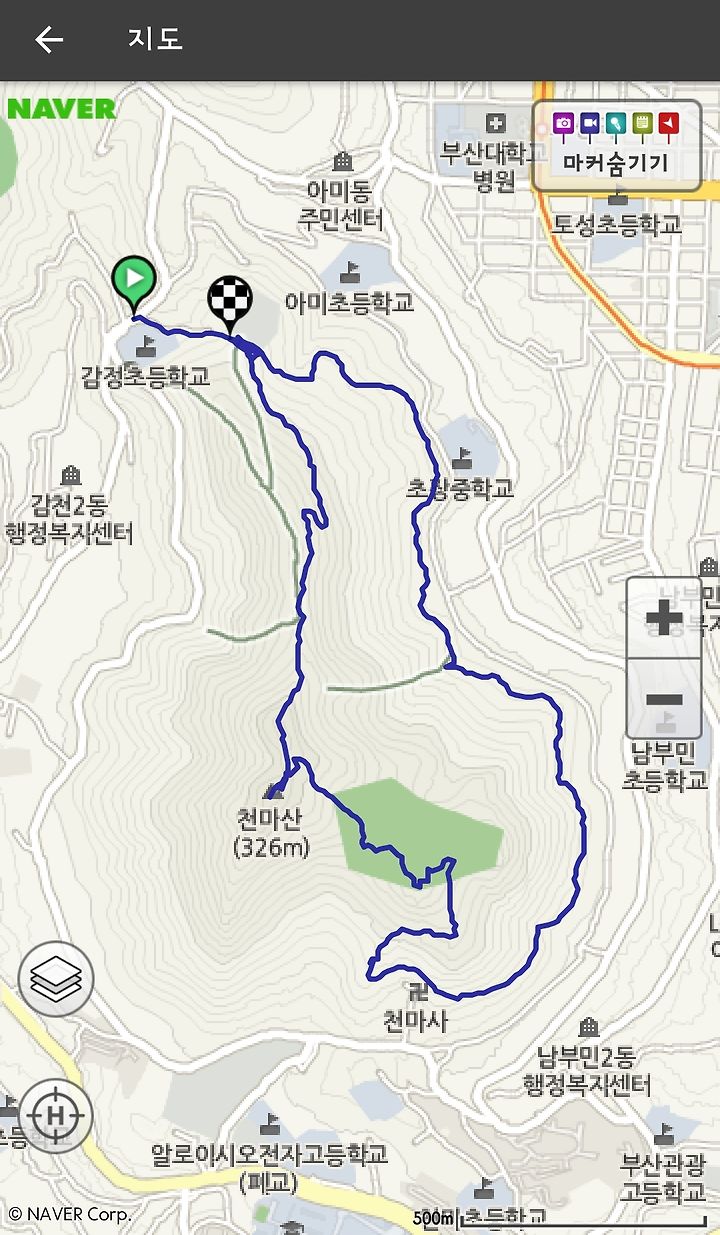This screenshot has height=1235, width=720.
Task: Go back using the top arrow
Action: pos(48,40)
